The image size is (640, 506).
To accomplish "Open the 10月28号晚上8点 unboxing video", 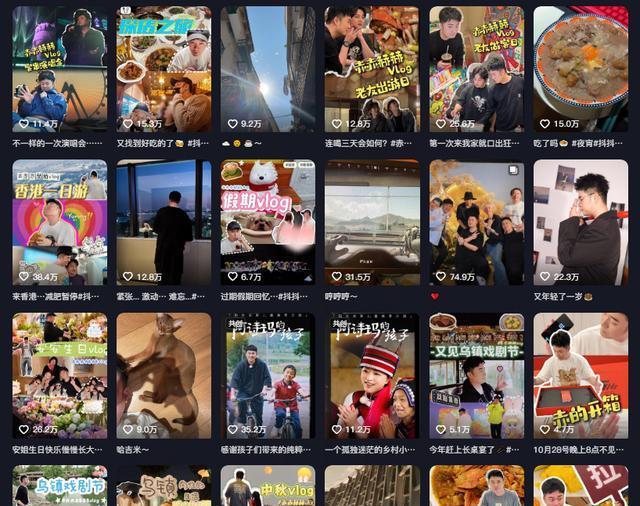I will 580,374.
